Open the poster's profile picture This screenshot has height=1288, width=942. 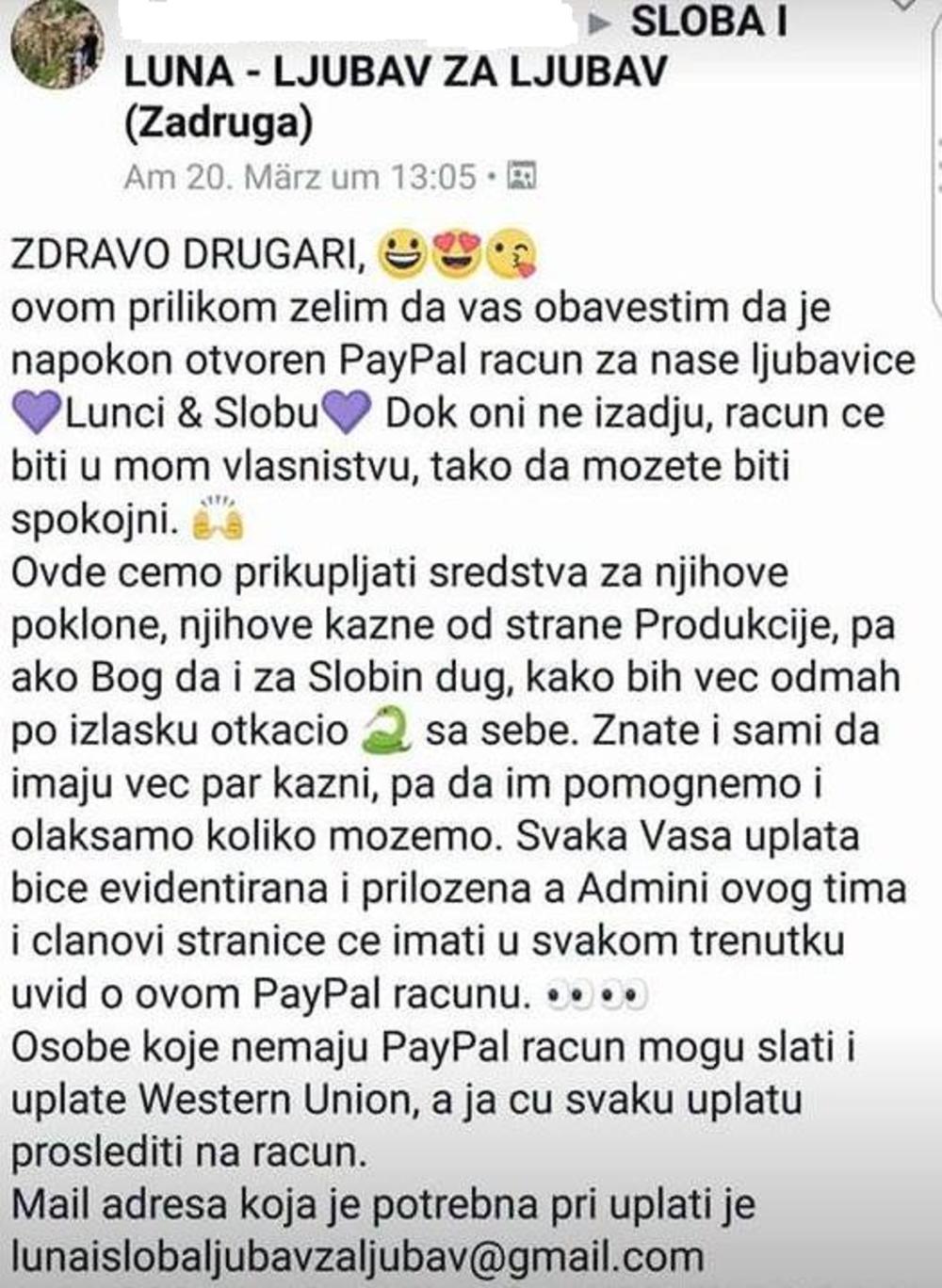[x=58, y=44]
